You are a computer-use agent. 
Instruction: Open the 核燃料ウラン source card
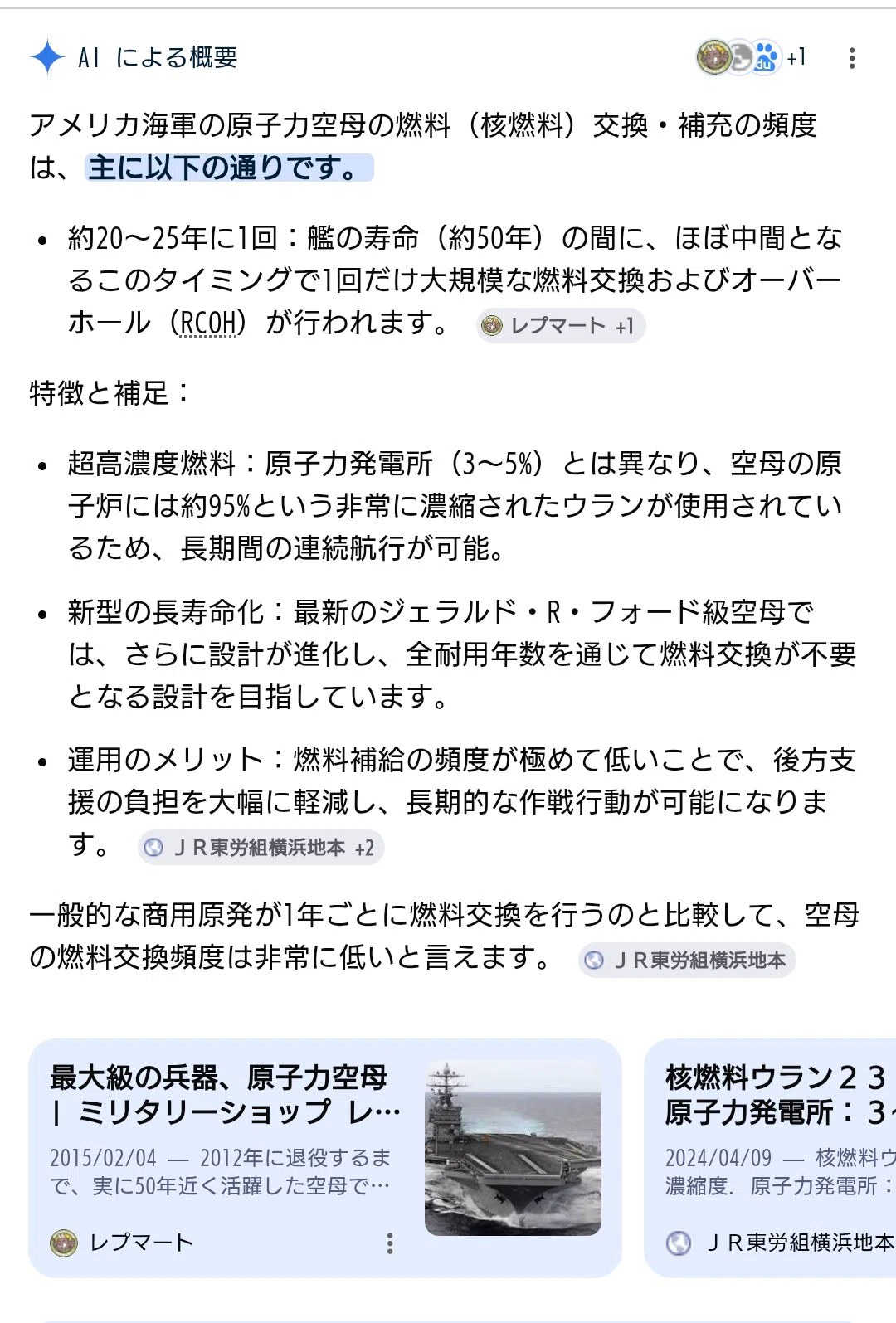(770, 1158)
